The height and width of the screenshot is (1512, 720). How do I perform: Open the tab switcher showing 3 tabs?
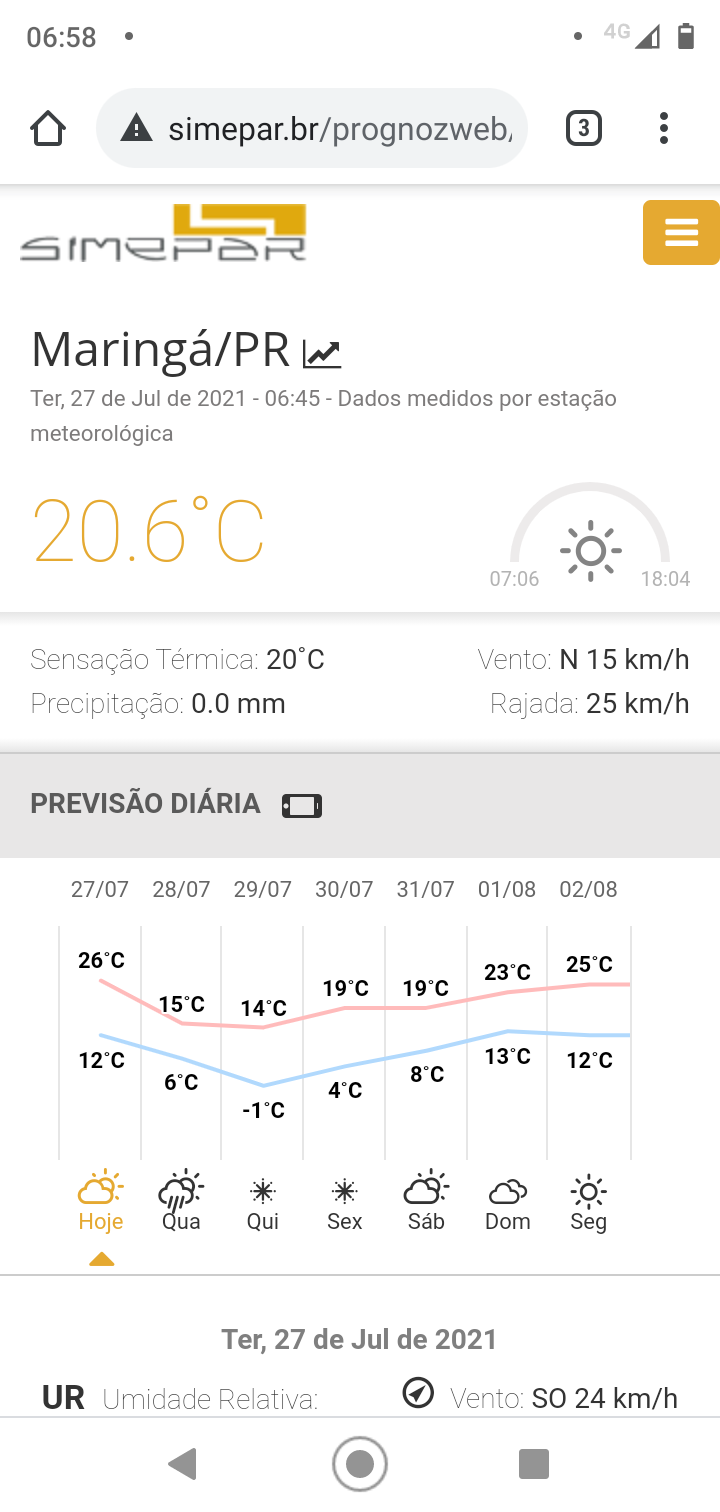coord(584,129)
